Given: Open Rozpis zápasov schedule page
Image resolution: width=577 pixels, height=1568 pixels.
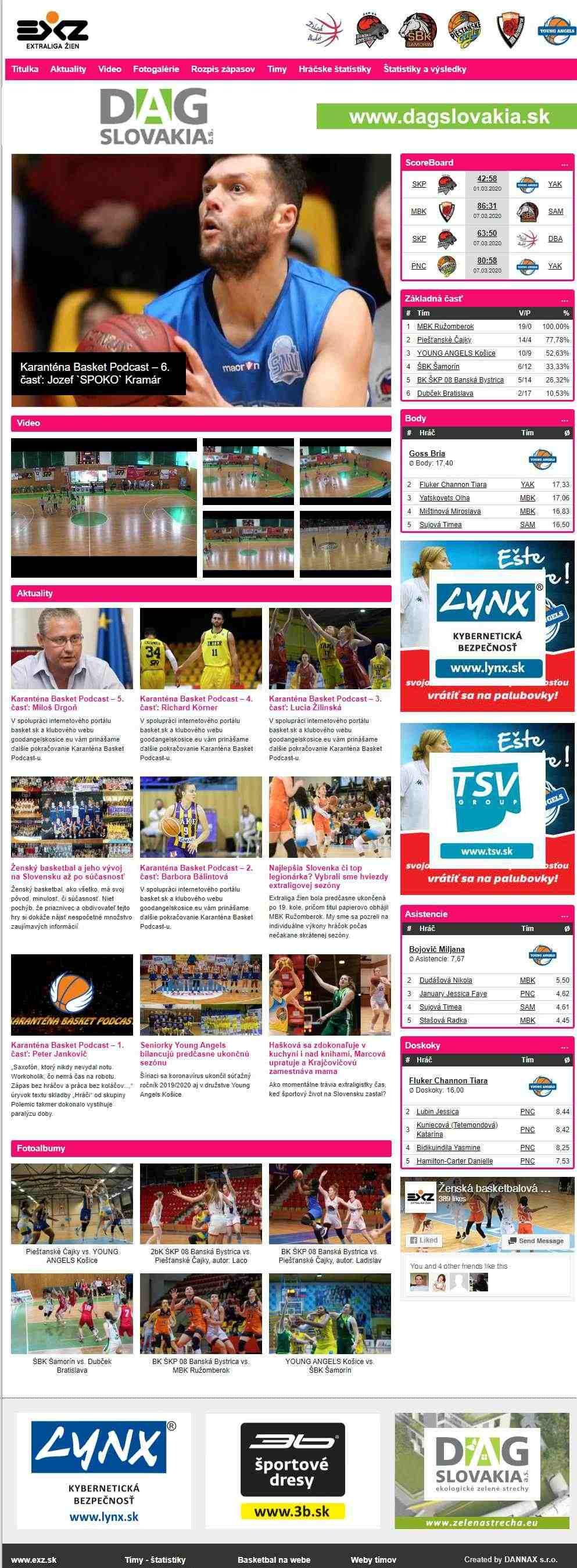Looking at the screenshot, I should (223, 69).
